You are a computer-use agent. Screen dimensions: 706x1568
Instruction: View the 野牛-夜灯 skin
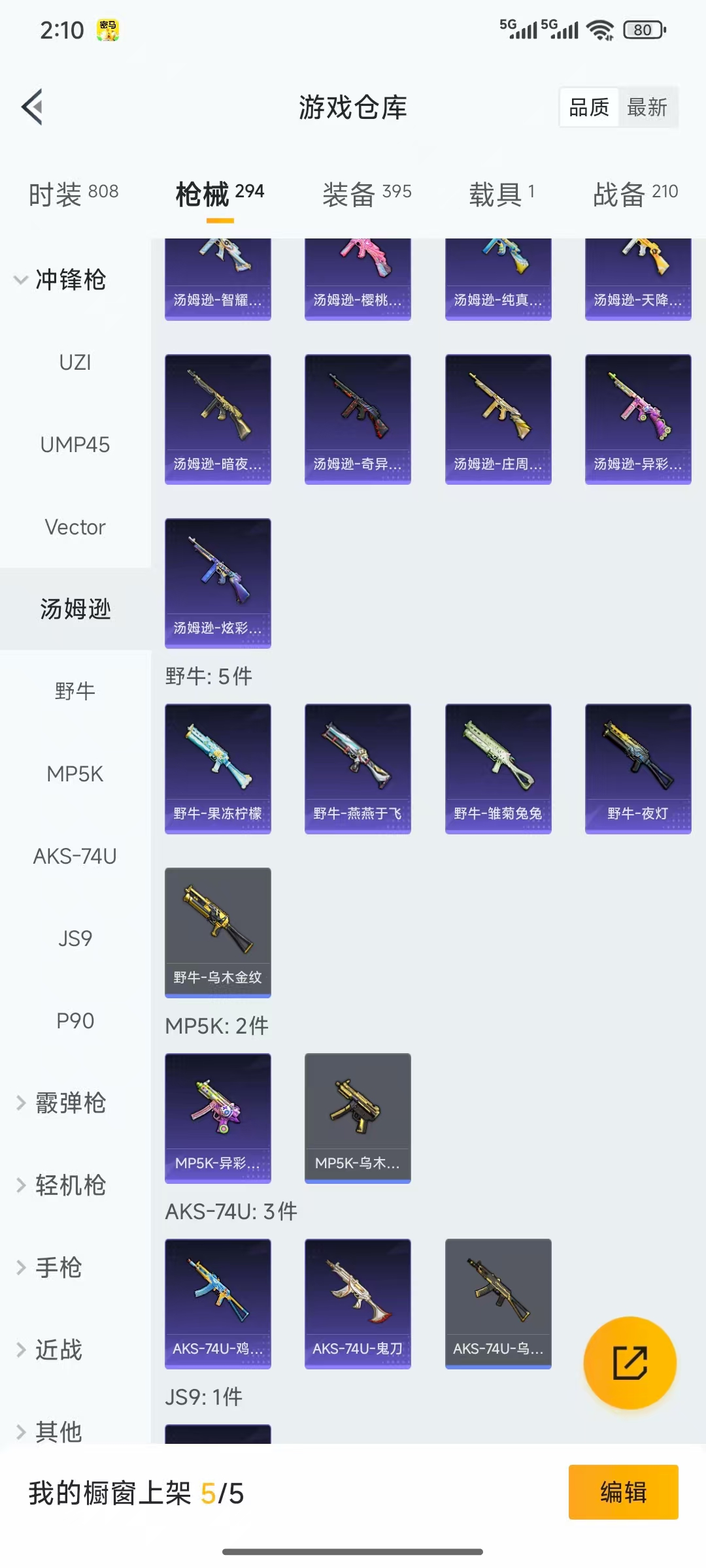click(638, 768)
